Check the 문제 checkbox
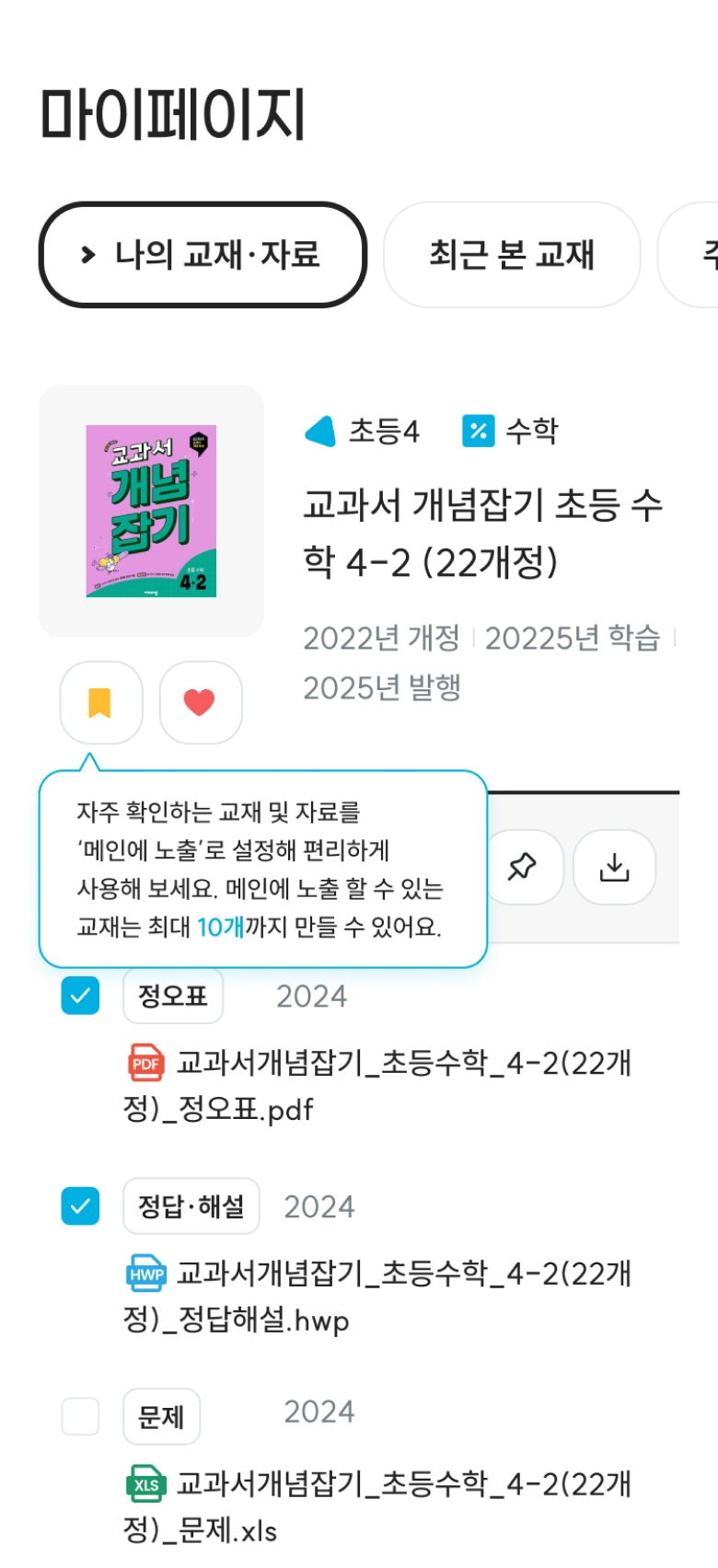718x1568 pixels. click(80, 1416)
